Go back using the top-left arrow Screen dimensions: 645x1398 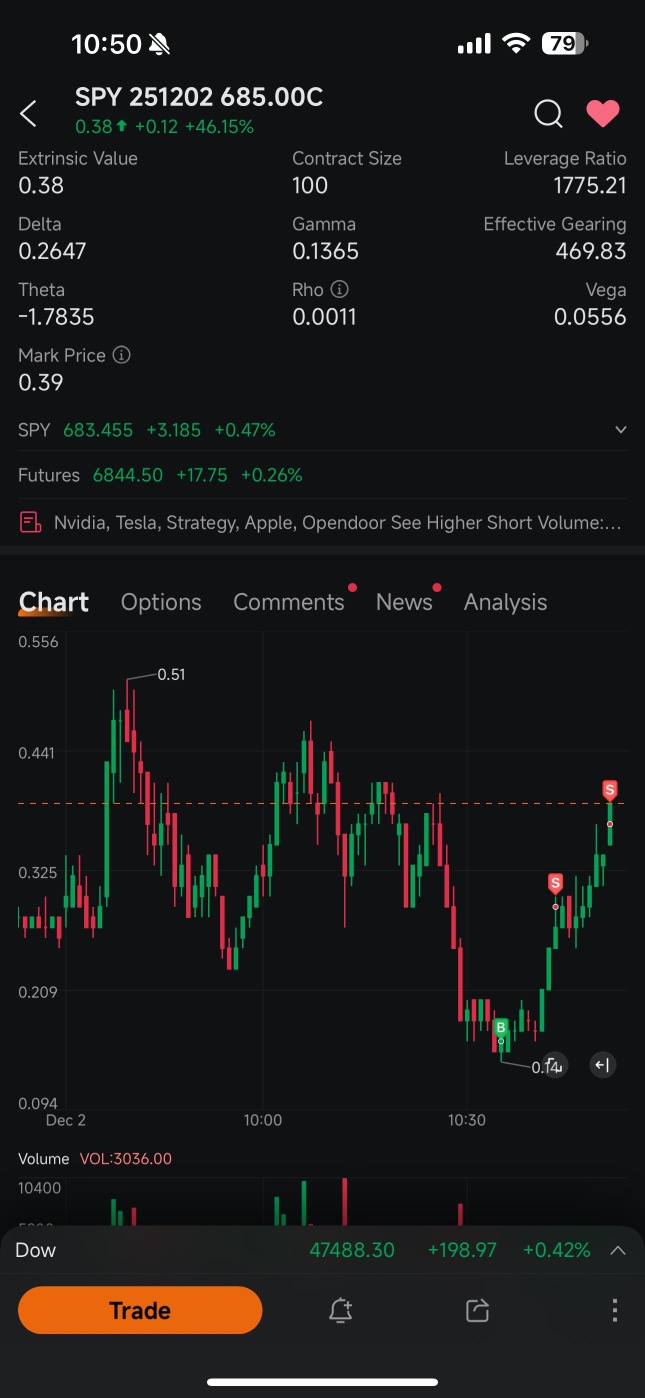(x=28, y=114)
